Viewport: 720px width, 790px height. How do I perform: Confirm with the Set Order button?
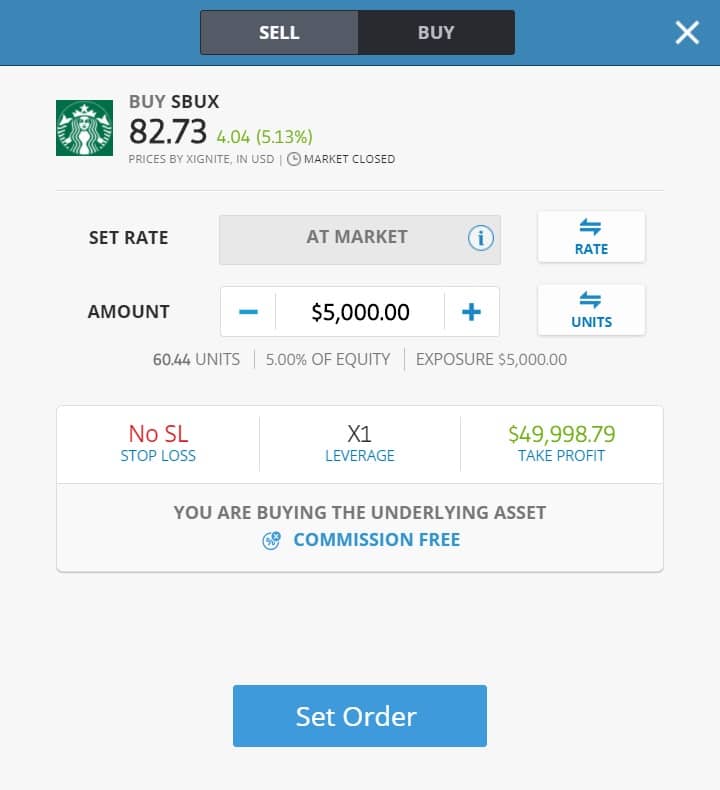point(359,716)
